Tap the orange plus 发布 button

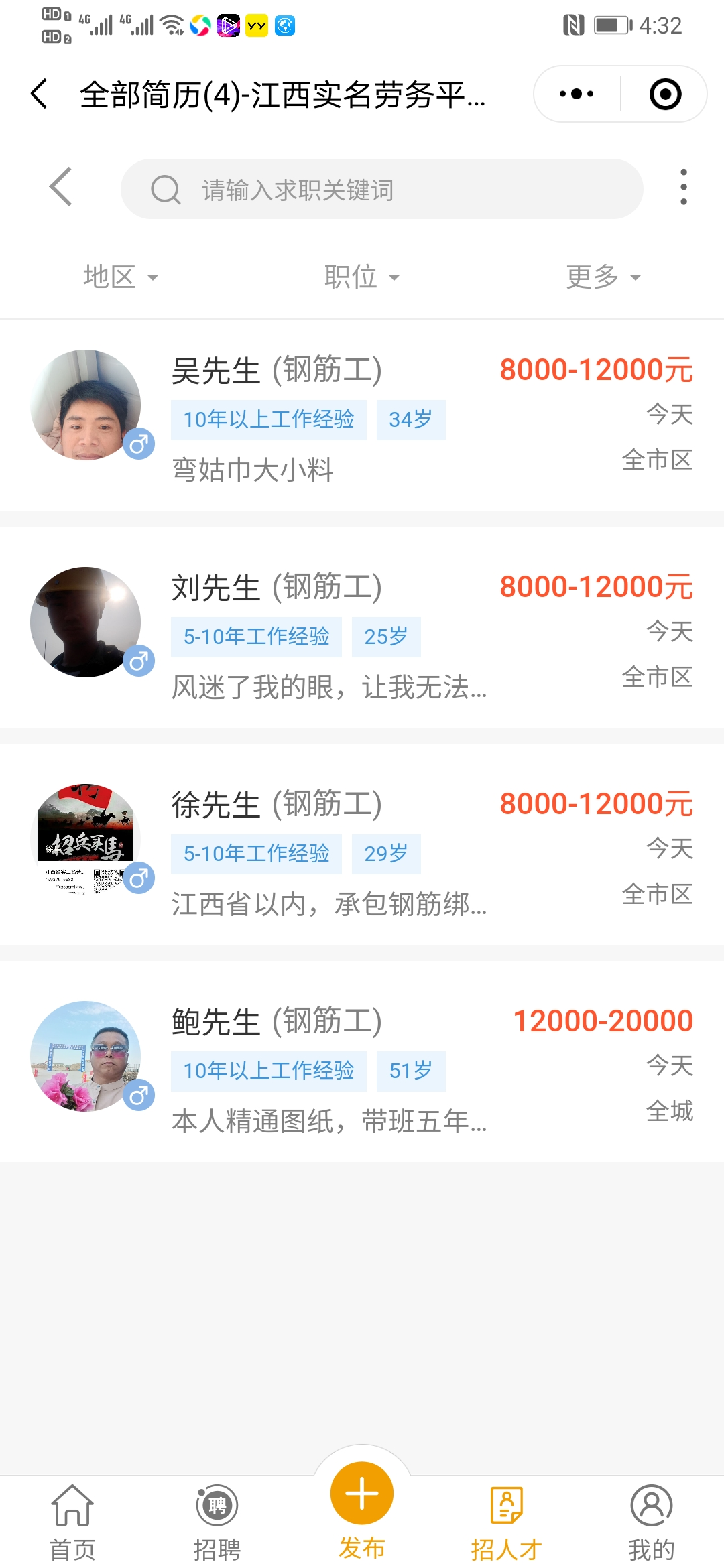click(x=362, y=1496)
